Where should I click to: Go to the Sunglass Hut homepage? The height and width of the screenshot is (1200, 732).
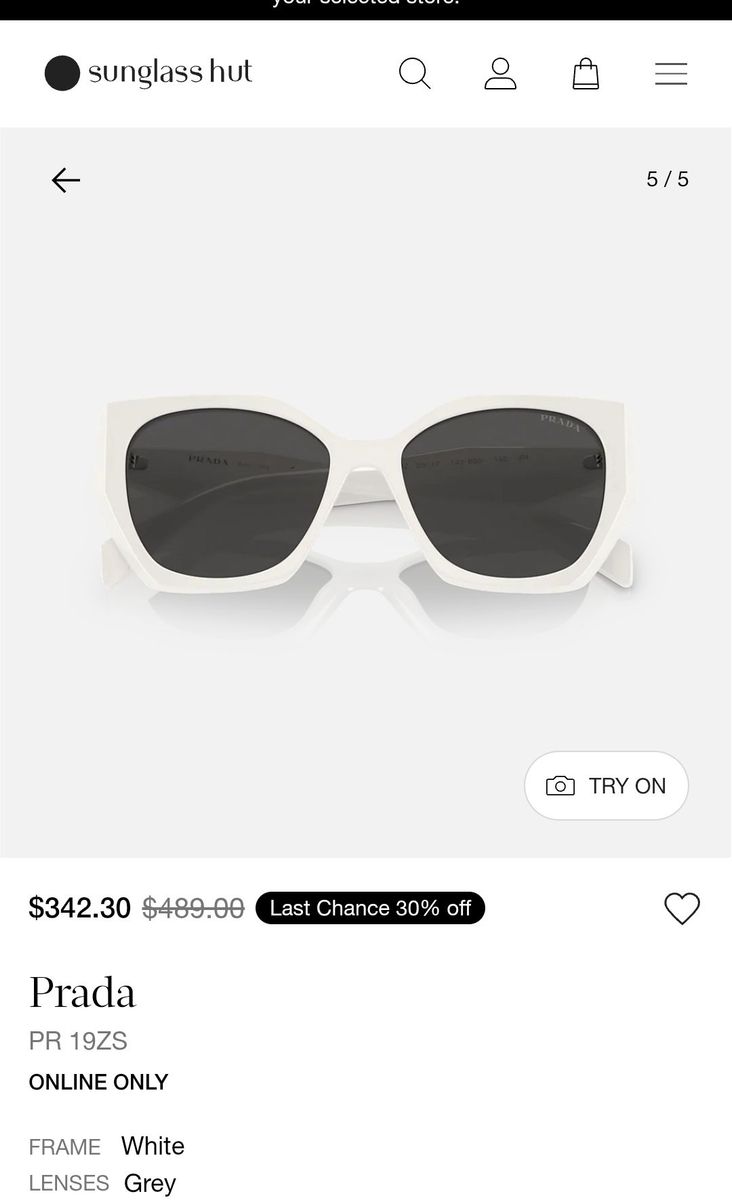149,73
